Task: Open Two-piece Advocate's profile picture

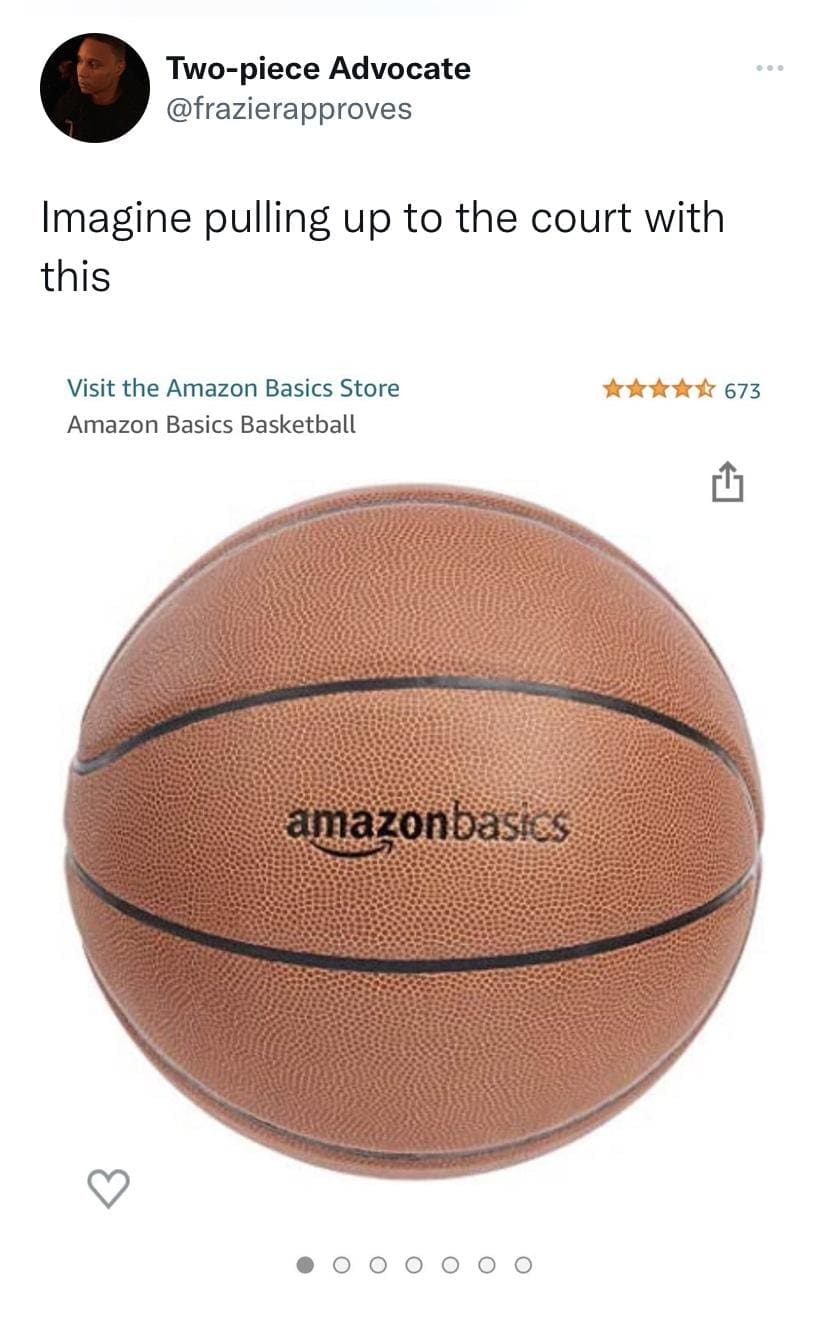Action: [x=95, y=88]
